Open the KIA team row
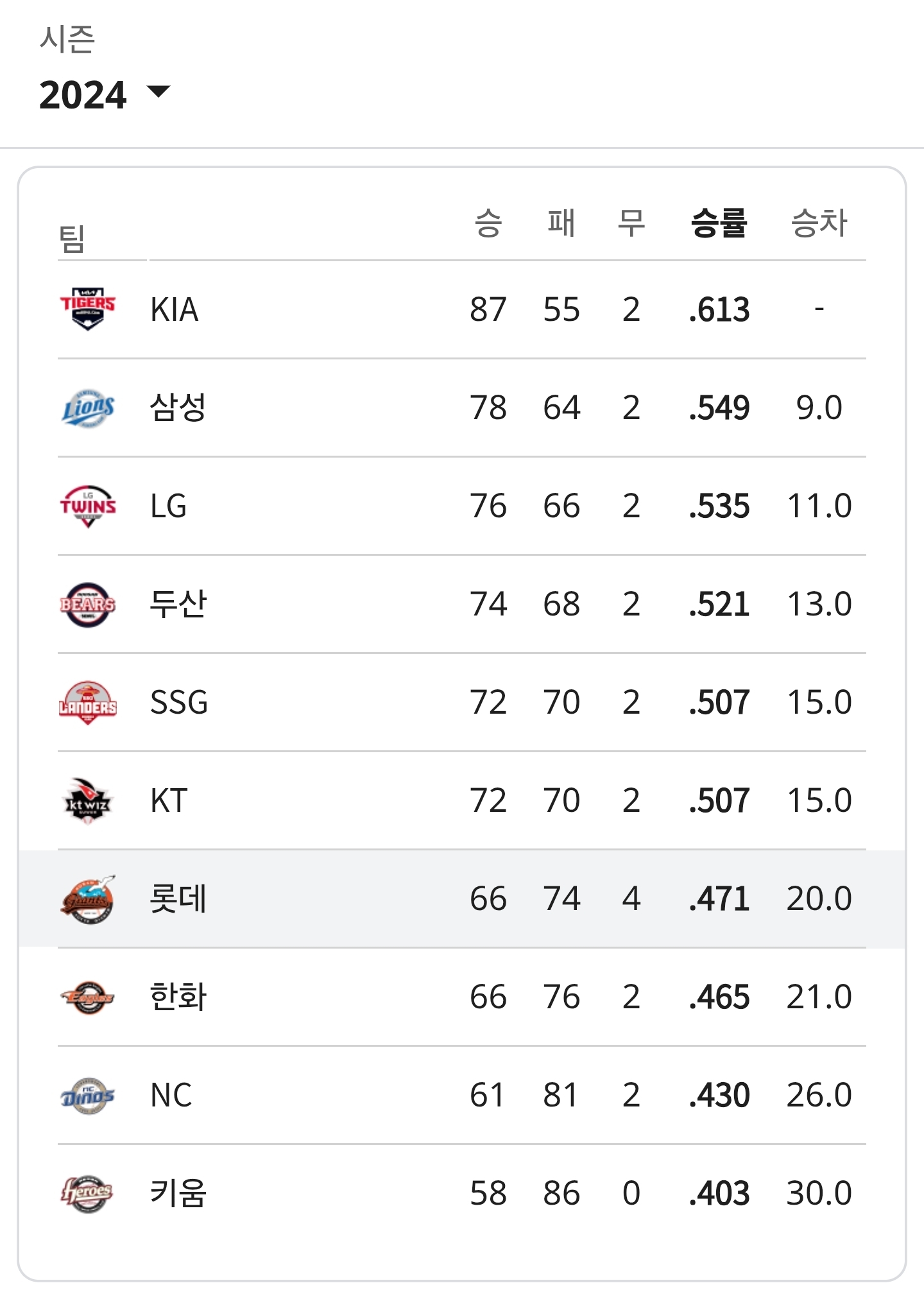 (462, 310)
